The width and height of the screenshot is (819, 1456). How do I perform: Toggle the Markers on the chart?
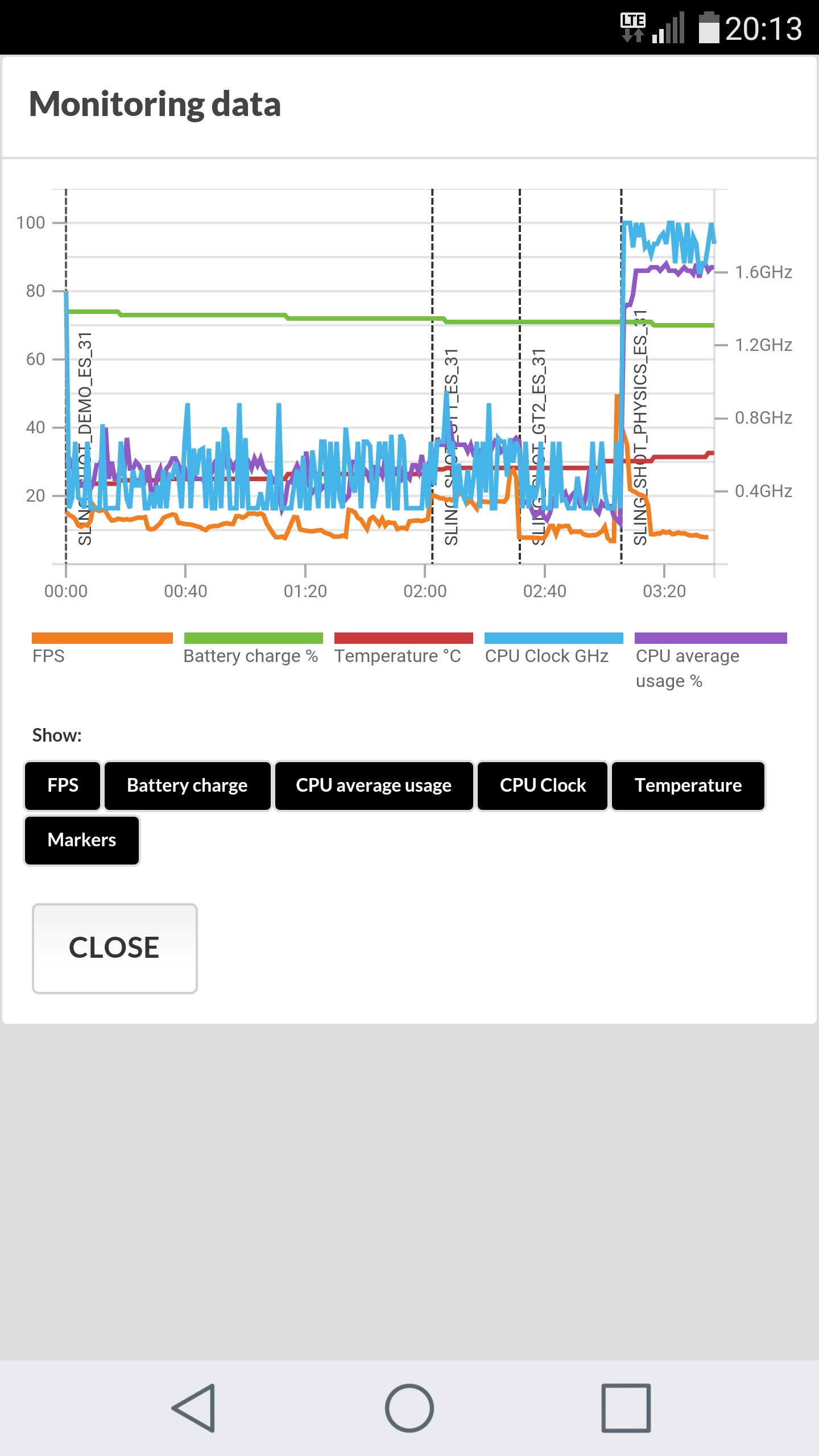click(x=82, y=840)
